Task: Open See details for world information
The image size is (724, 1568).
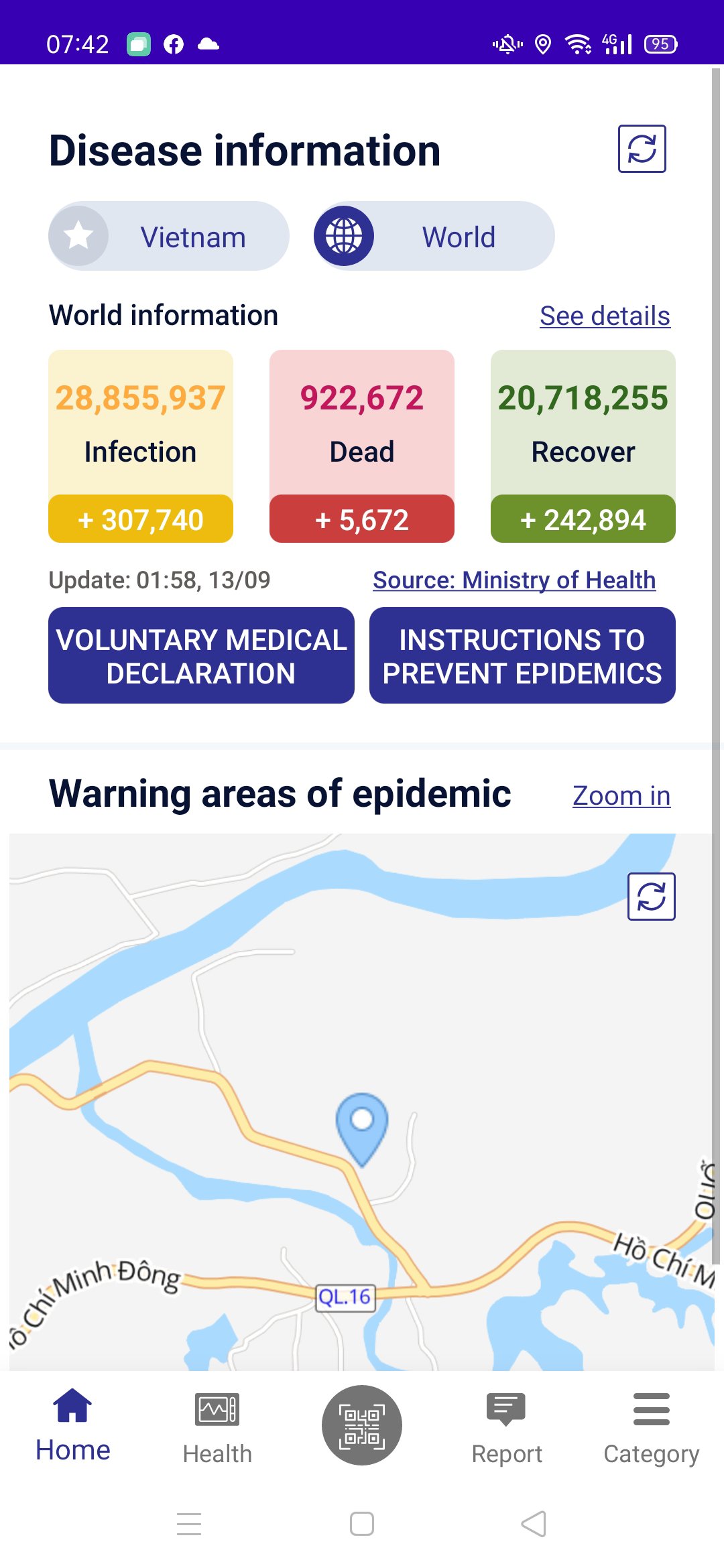Action: [605, 316]
